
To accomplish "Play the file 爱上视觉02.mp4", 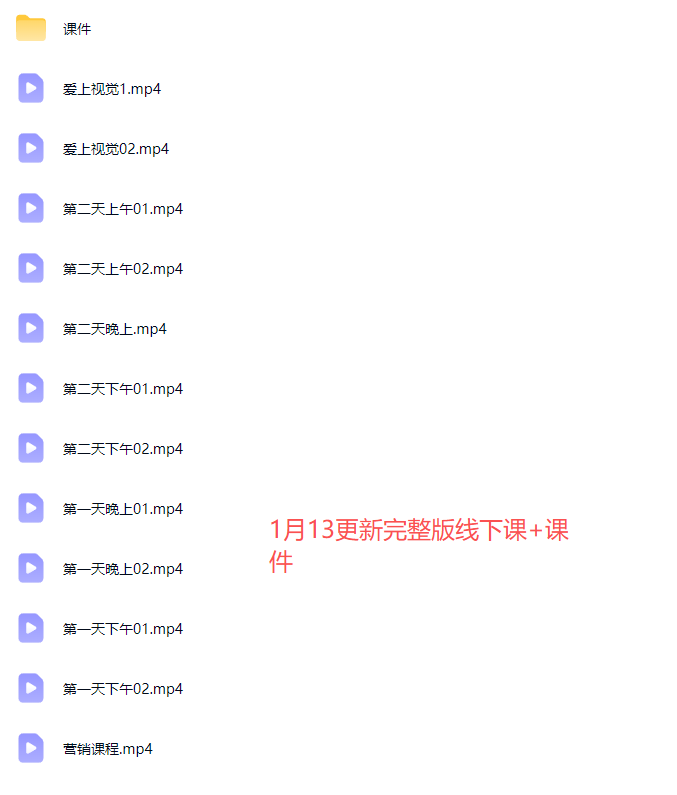I will point(116,149).
